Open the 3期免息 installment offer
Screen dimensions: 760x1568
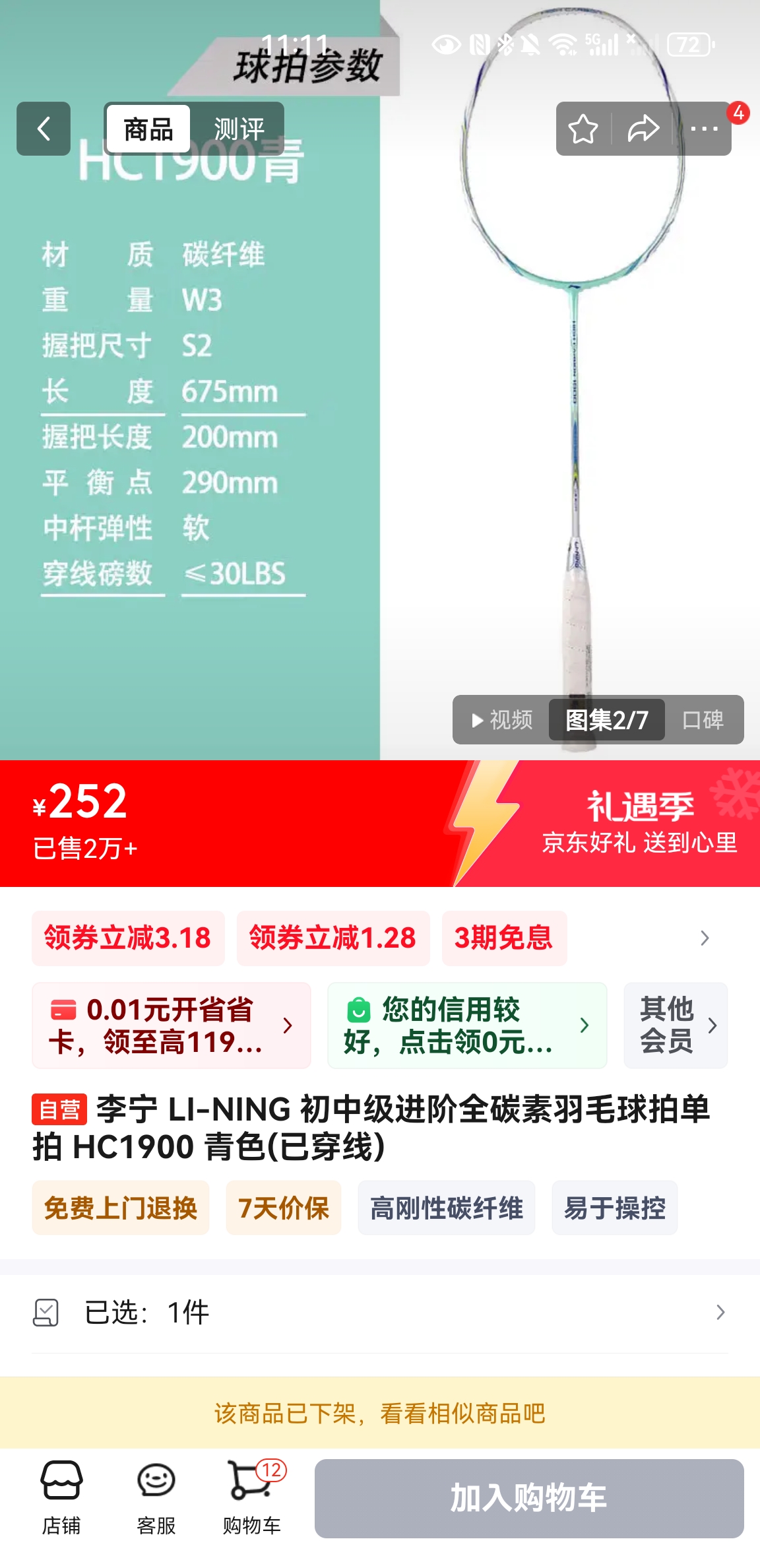click(504, 938)
